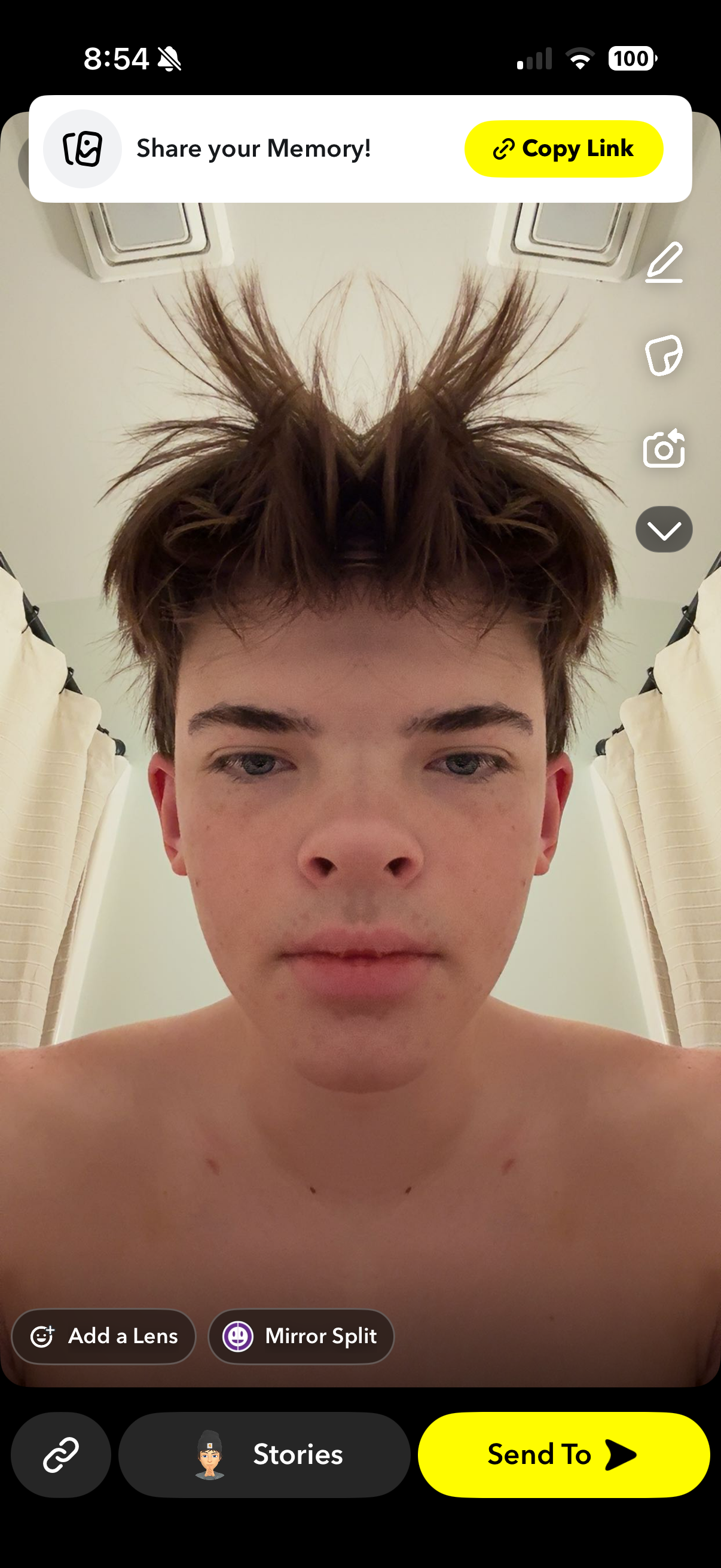Copy the Memory share link
721x1568 pixels.
tap(563, 148)
